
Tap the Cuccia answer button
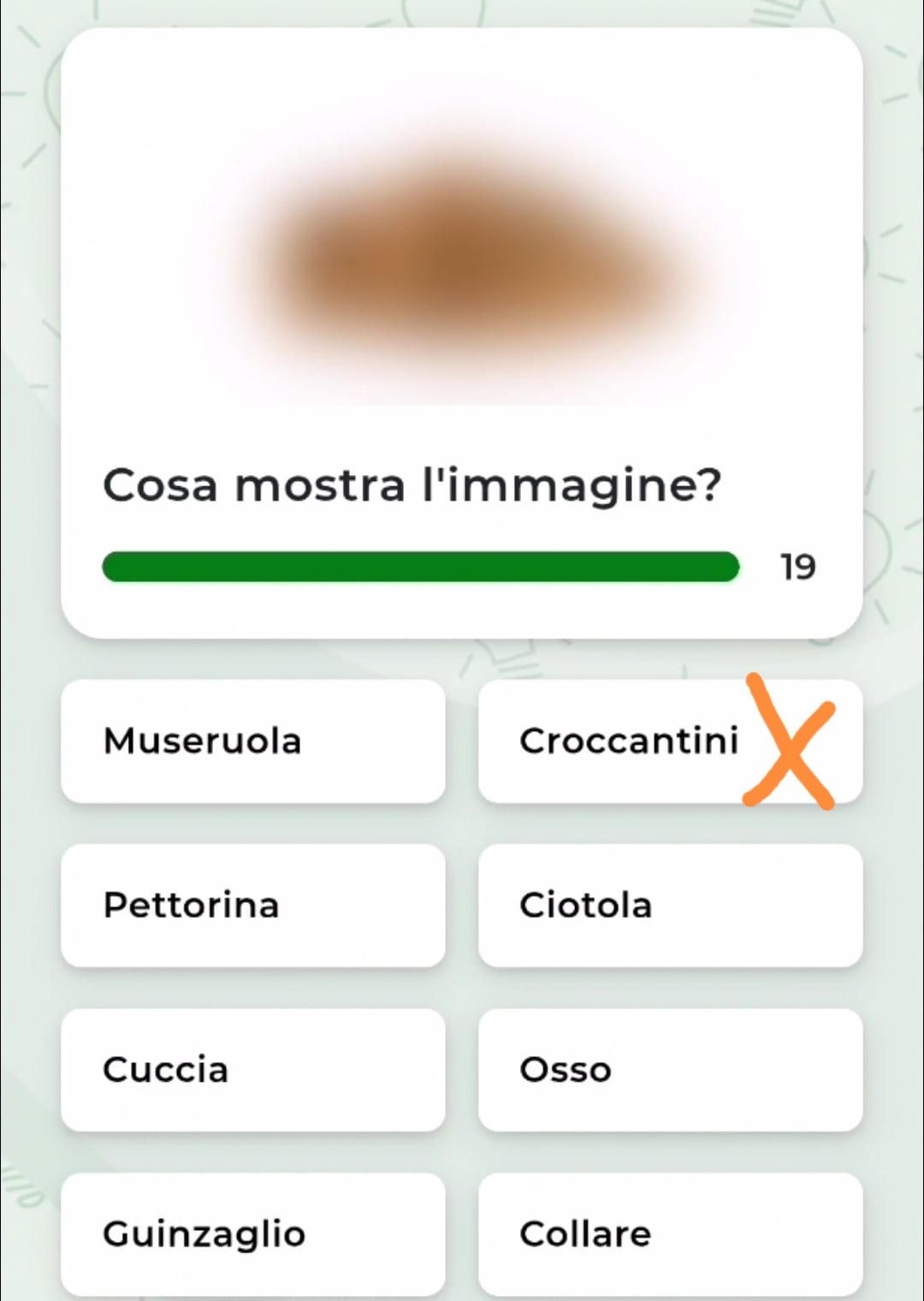click(x=252, y=1070)
